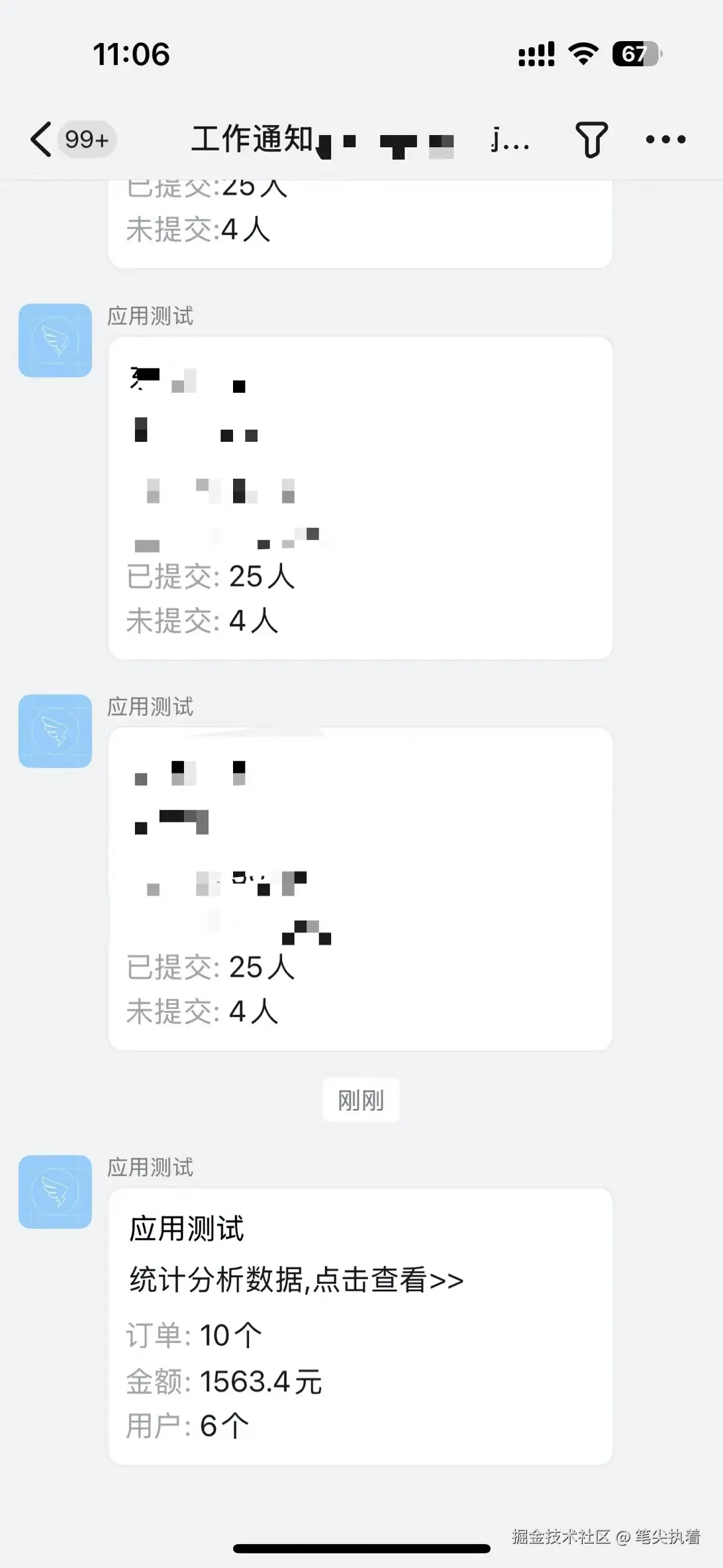Open the more options ellipsis menu
723x1568 pixels.
[x=665, y=139]
